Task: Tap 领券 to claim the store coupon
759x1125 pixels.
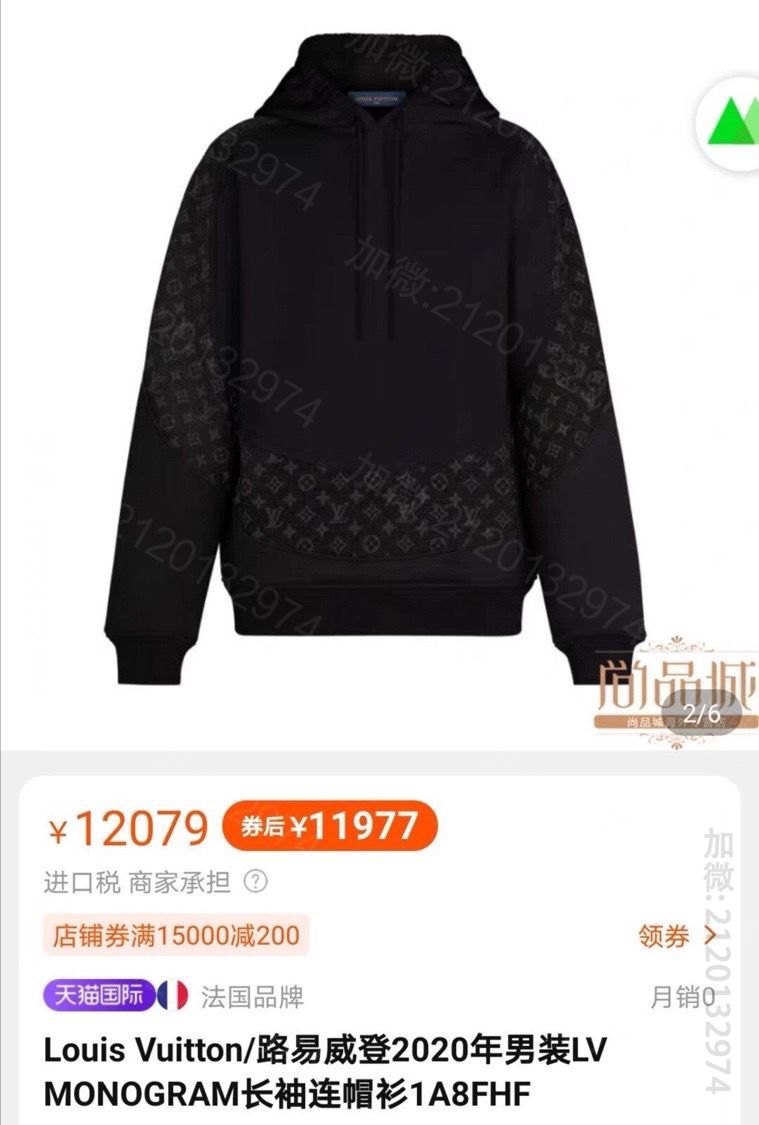Action: [678, 936]
